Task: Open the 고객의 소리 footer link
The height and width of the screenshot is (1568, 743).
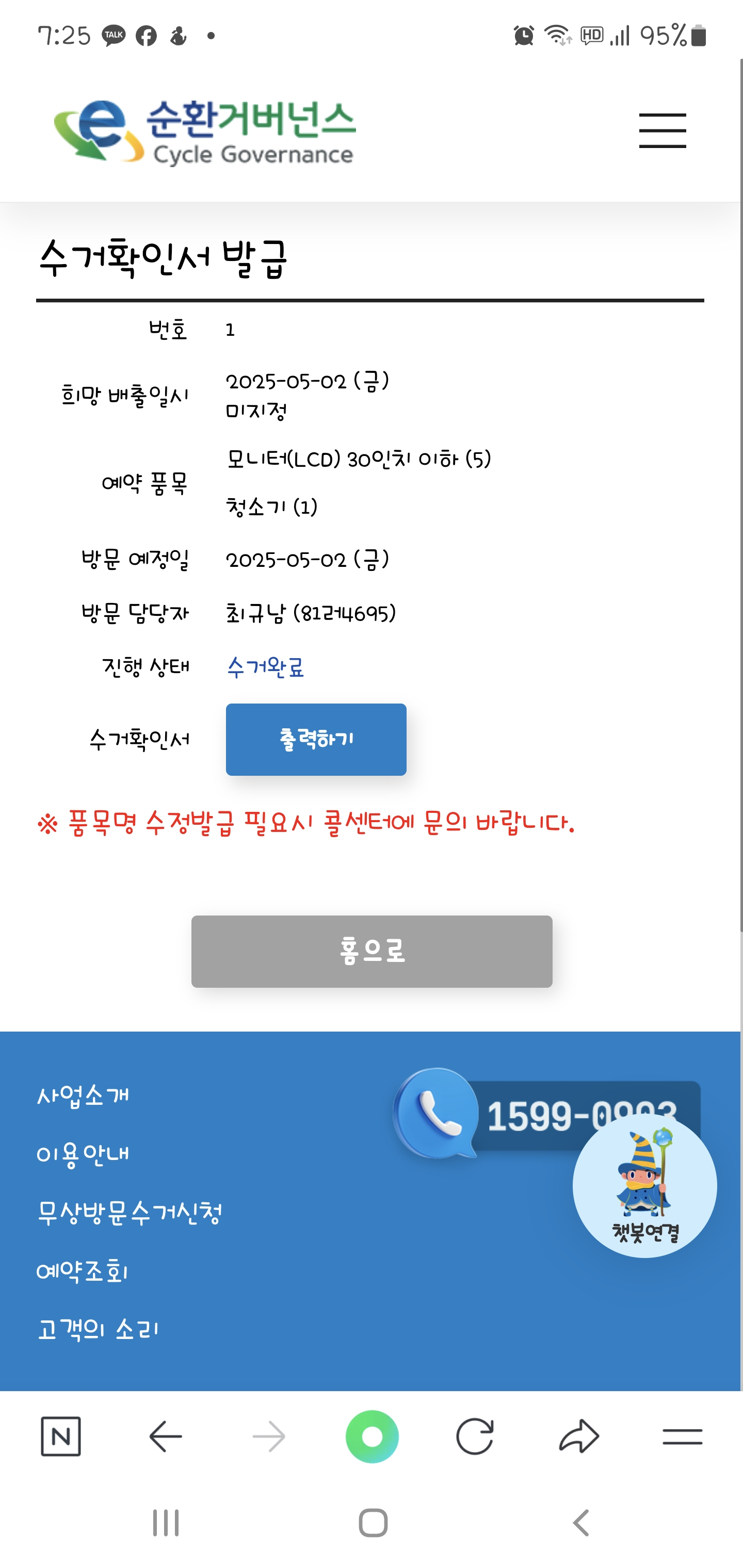Action: tap(98, 1329)
